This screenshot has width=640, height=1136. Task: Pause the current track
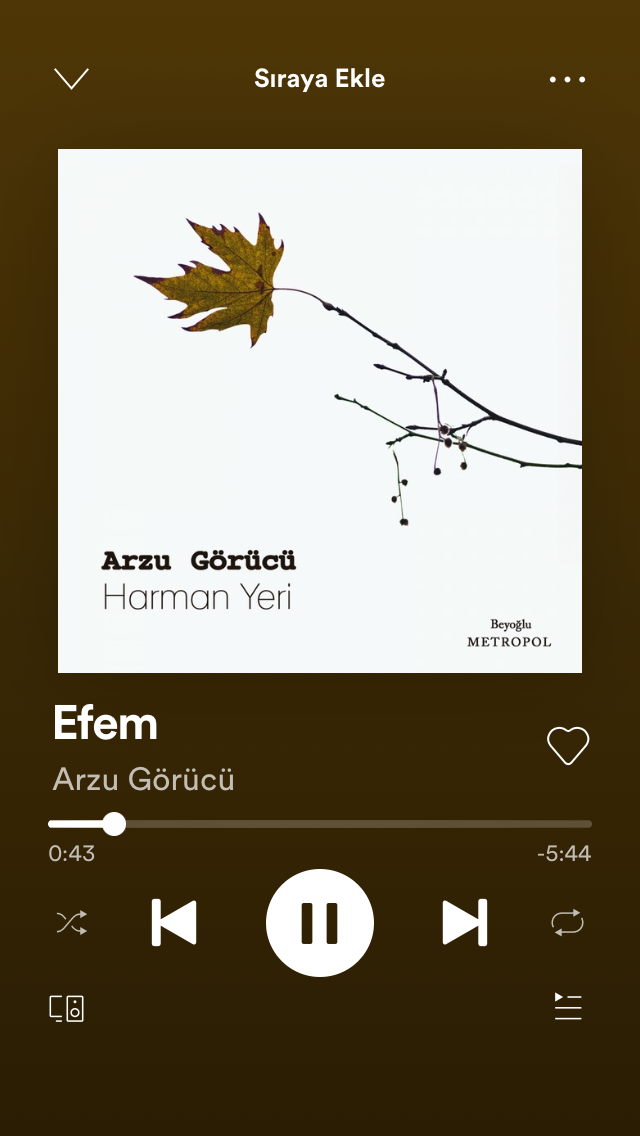pos(320,922)
